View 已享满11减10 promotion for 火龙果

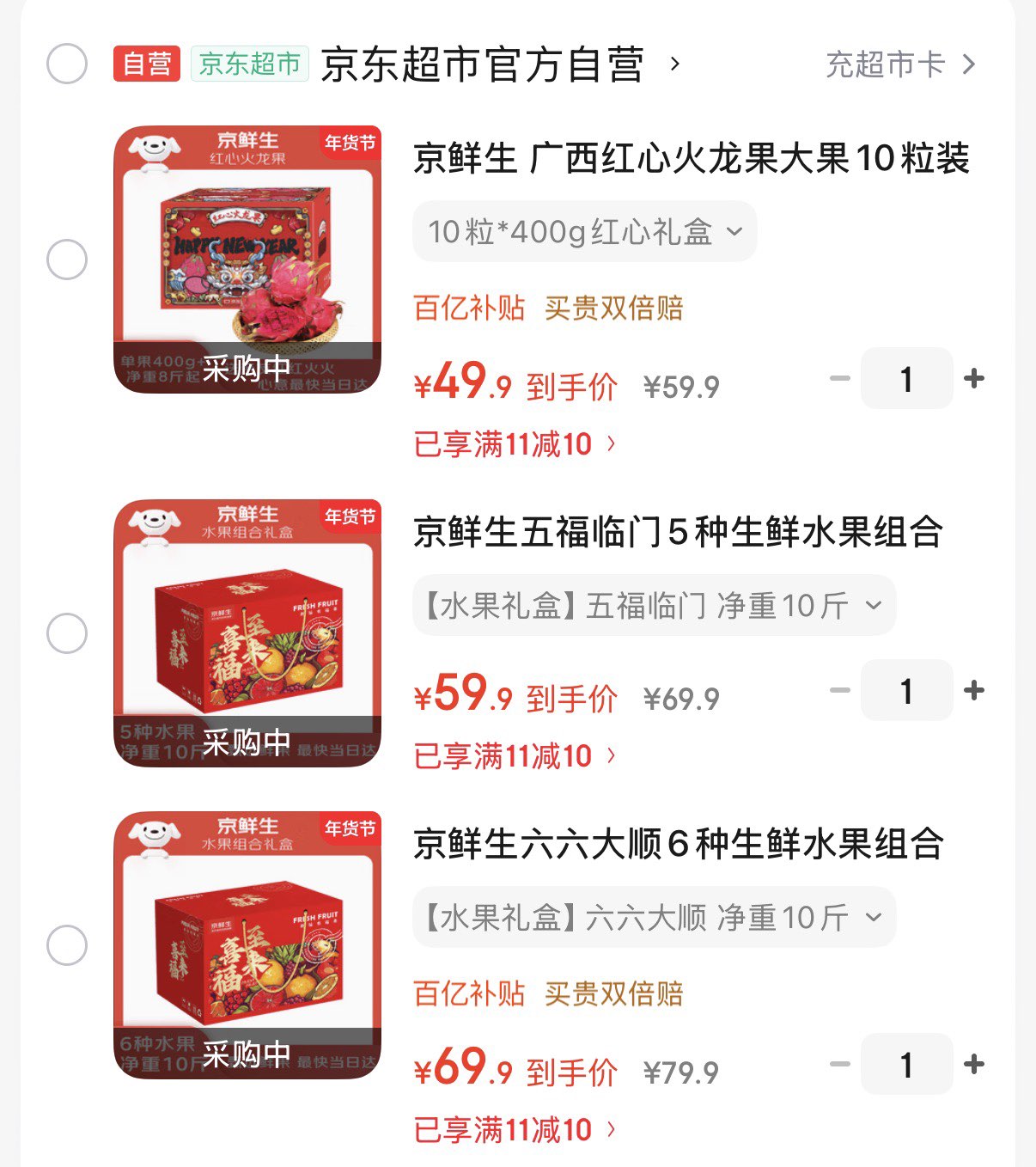(514, 444)
